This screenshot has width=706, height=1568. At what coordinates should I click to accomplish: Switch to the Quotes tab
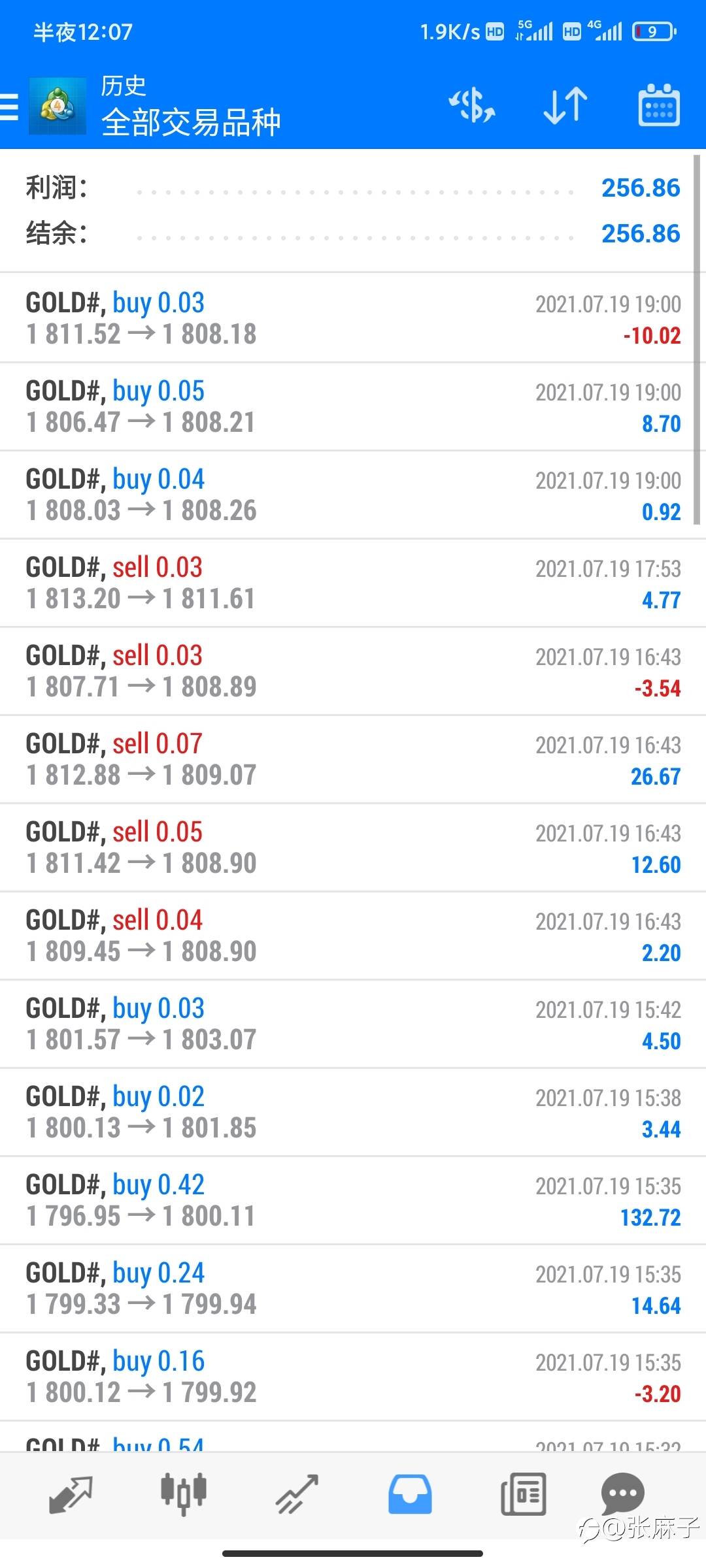71,1495
